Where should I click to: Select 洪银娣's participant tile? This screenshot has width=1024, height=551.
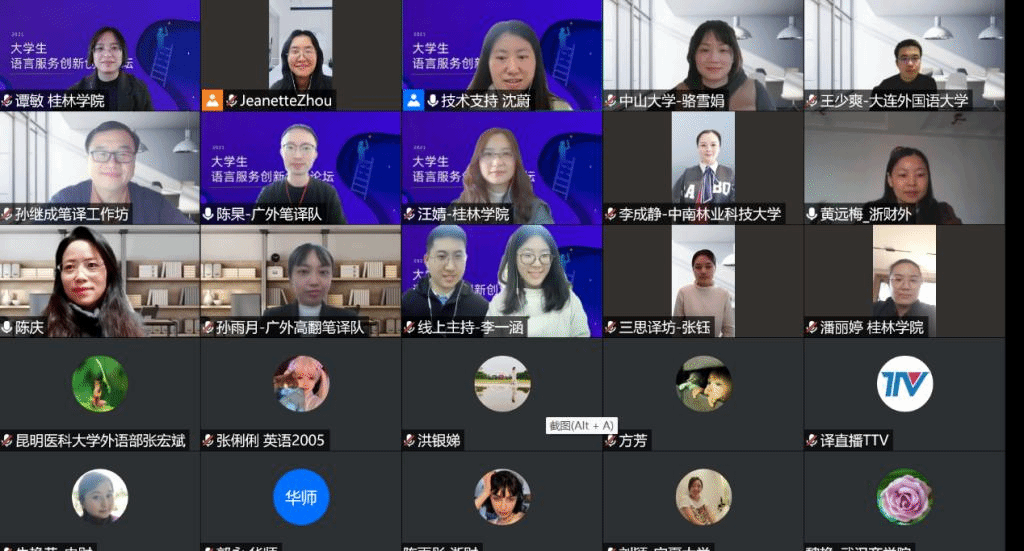coord(502,393)
